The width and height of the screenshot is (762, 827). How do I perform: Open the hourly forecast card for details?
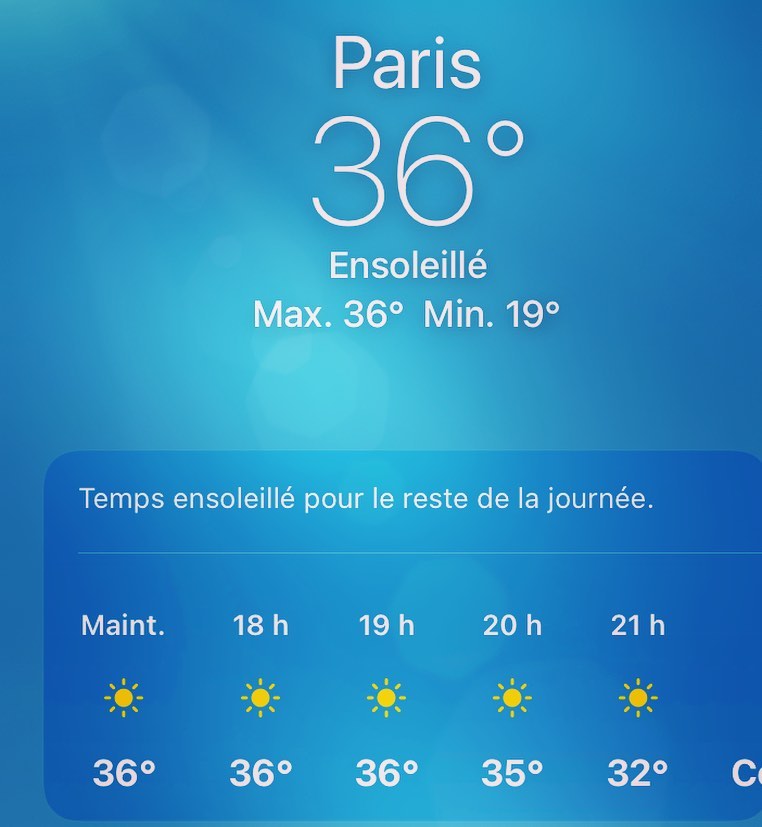400,640
